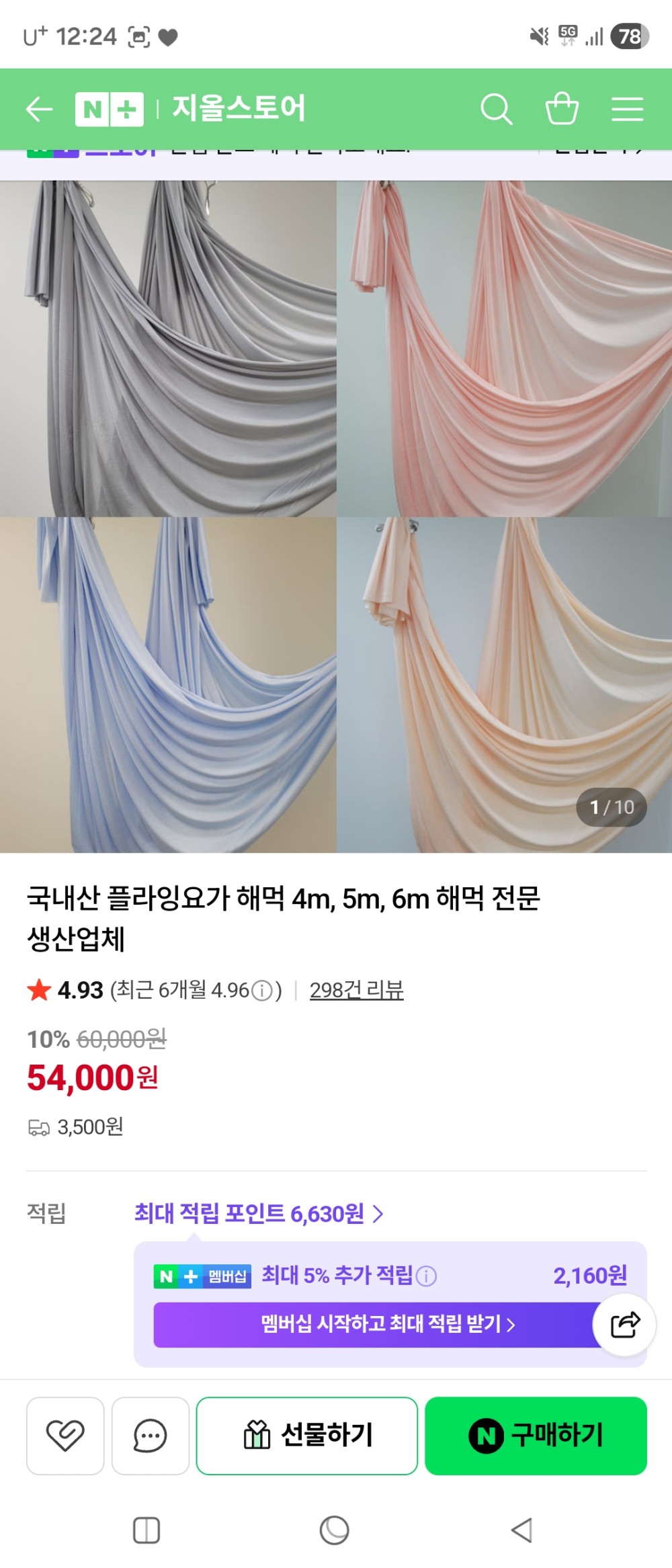This screenshot has height=1568, width=672.
Task: Tap 구매하기 to buy now
Action: (x=536, y=1436)
